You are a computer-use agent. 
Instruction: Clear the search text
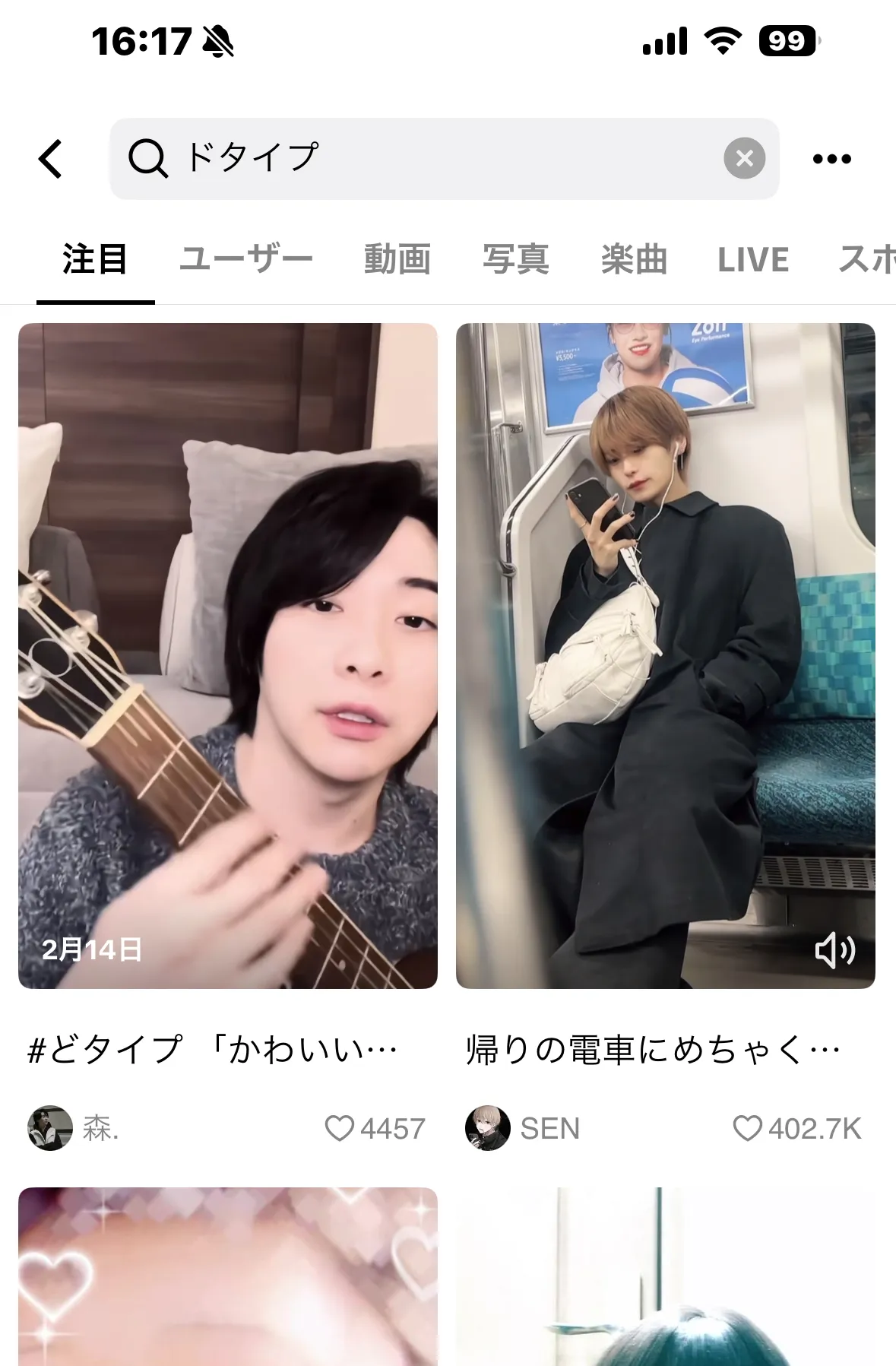point(744,158)
